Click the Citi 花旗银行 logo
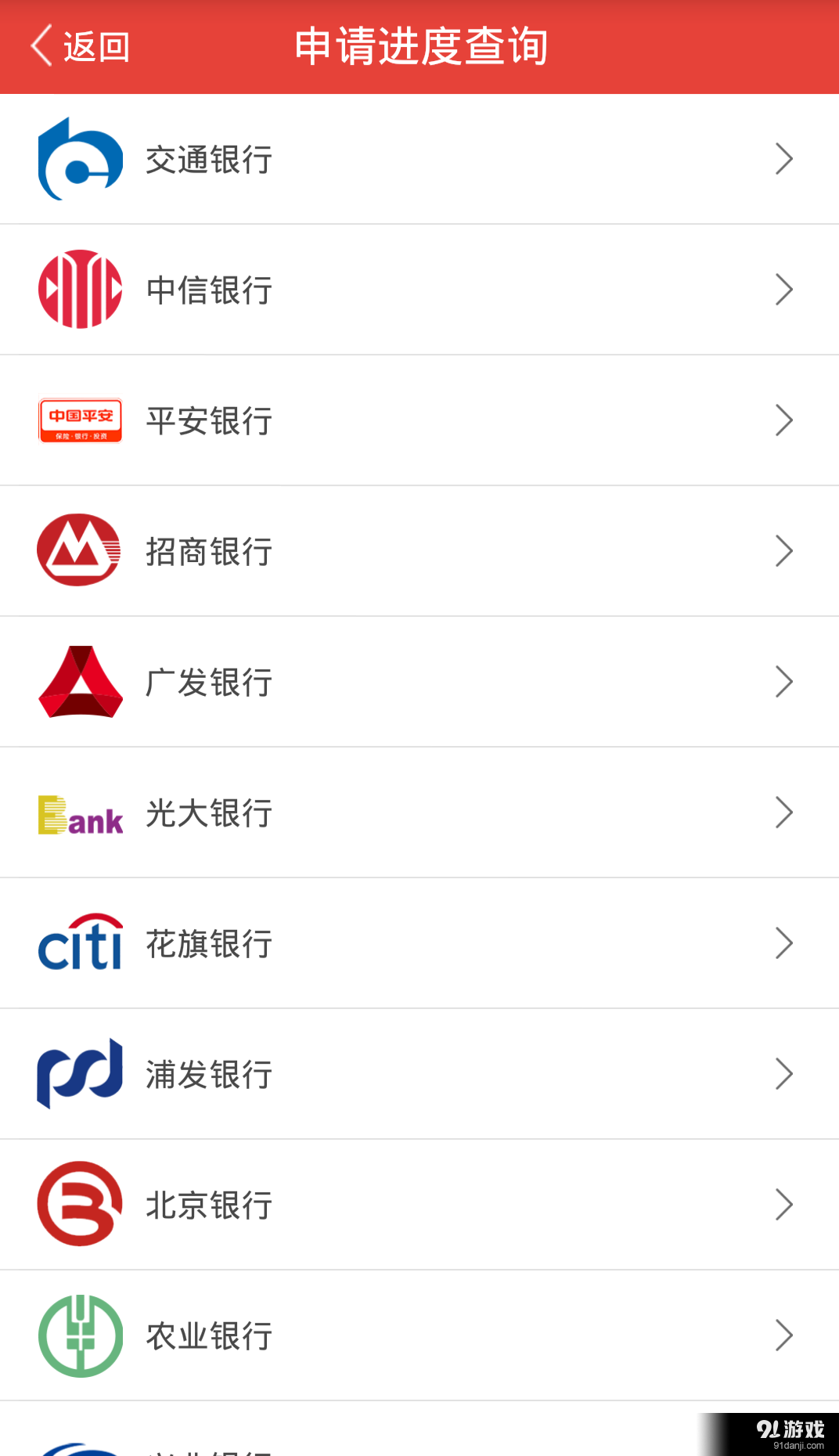 pos(80,943)
